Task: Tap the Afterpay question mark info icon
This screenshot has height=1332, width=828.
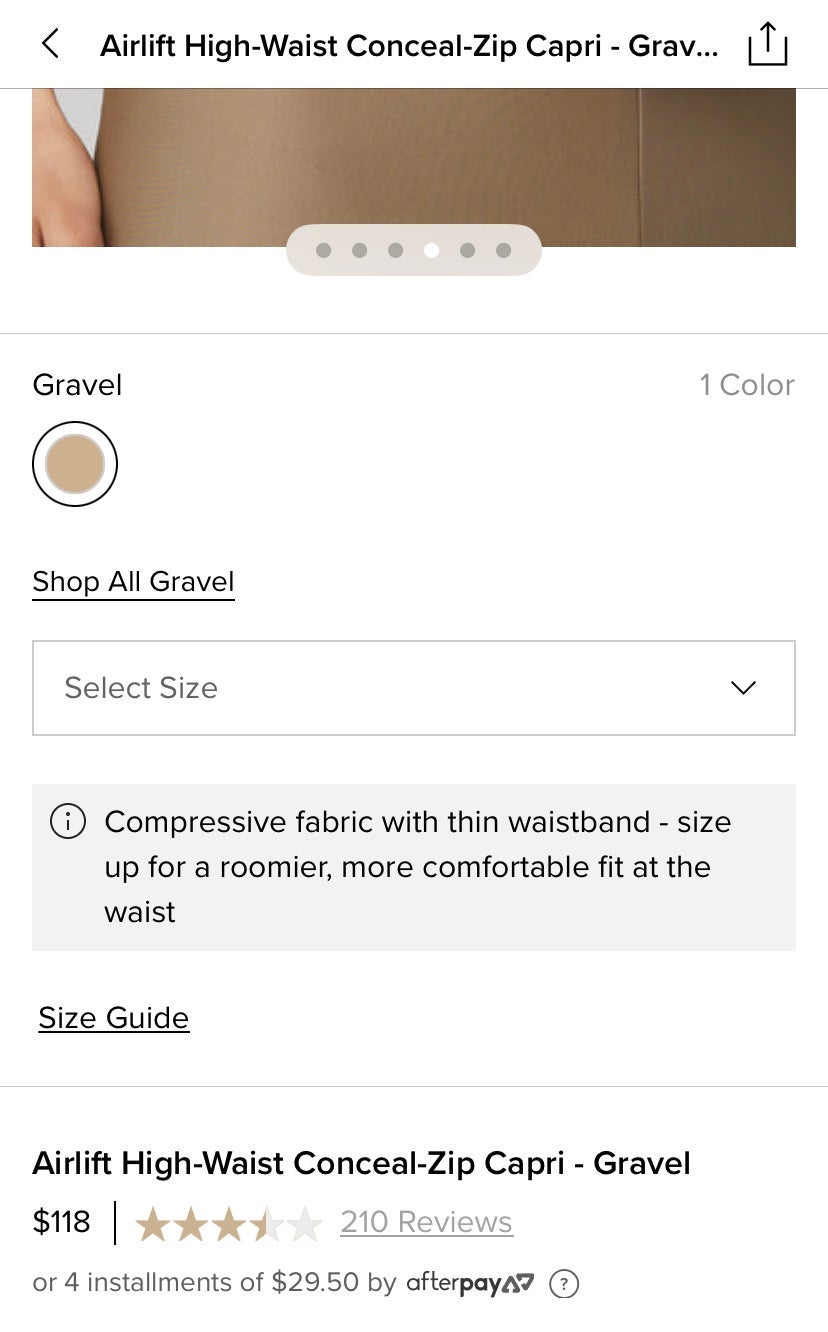Action: (x=565, y=1283)
